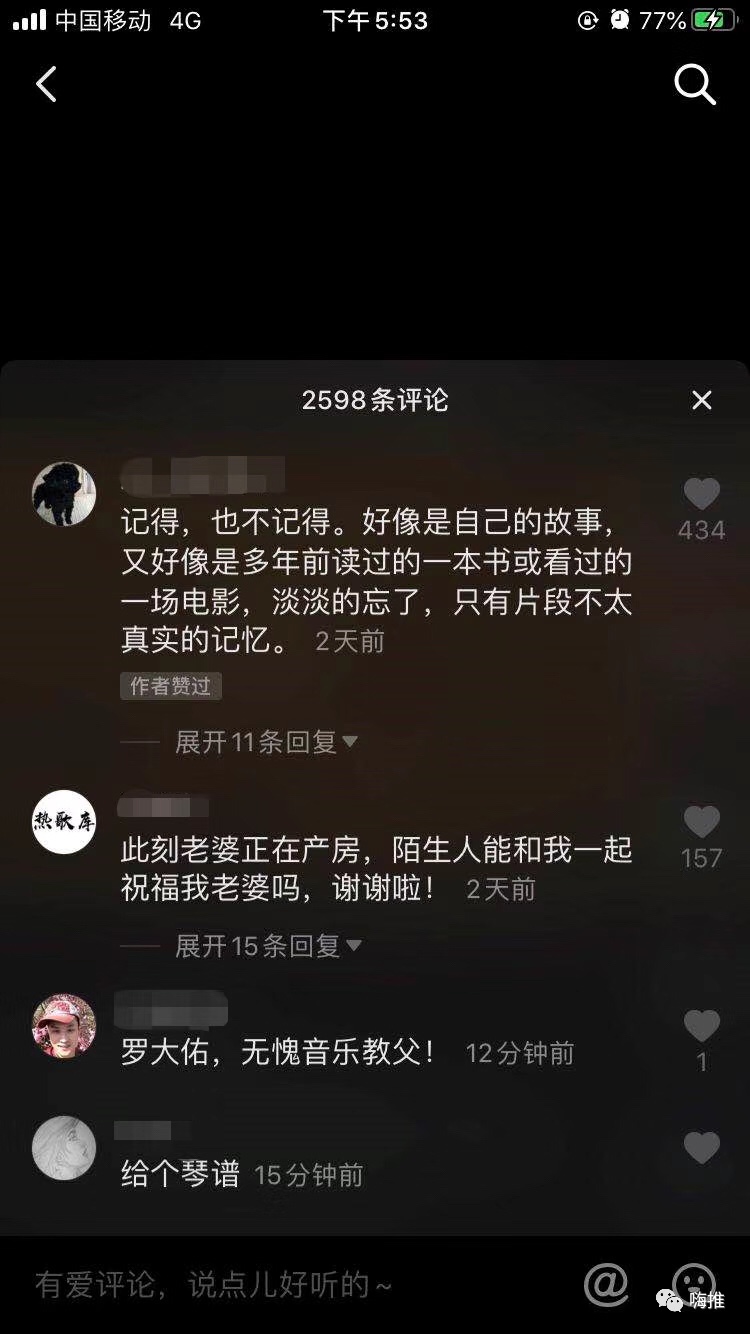Close the 2598条评论 comments panel
This screenshot has width=750, height=1334.
coord(702,400)
